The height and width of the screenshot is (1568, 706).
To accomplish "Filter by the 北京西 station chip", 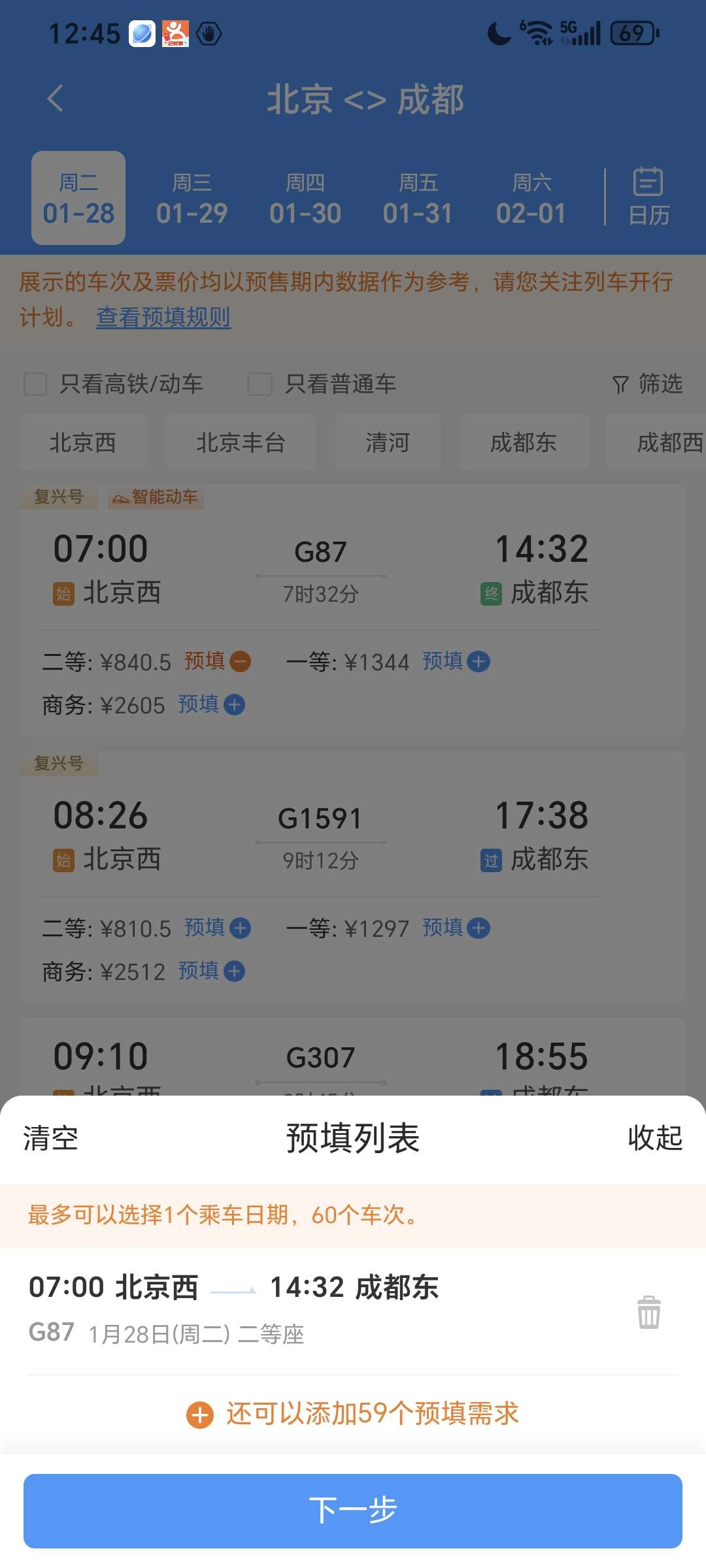I will 83,442.
